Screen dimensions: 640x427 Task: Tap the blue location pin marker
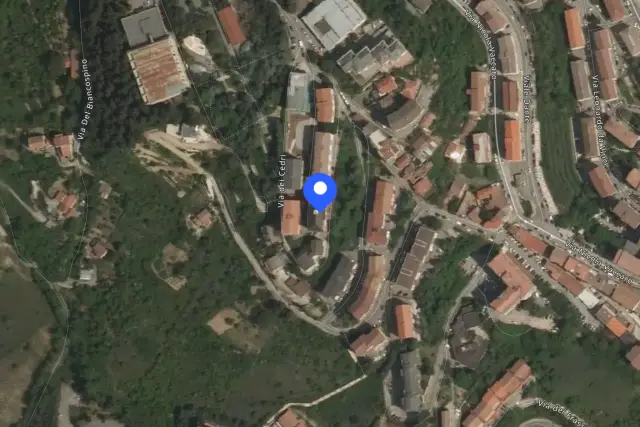[x=320, y=191]
